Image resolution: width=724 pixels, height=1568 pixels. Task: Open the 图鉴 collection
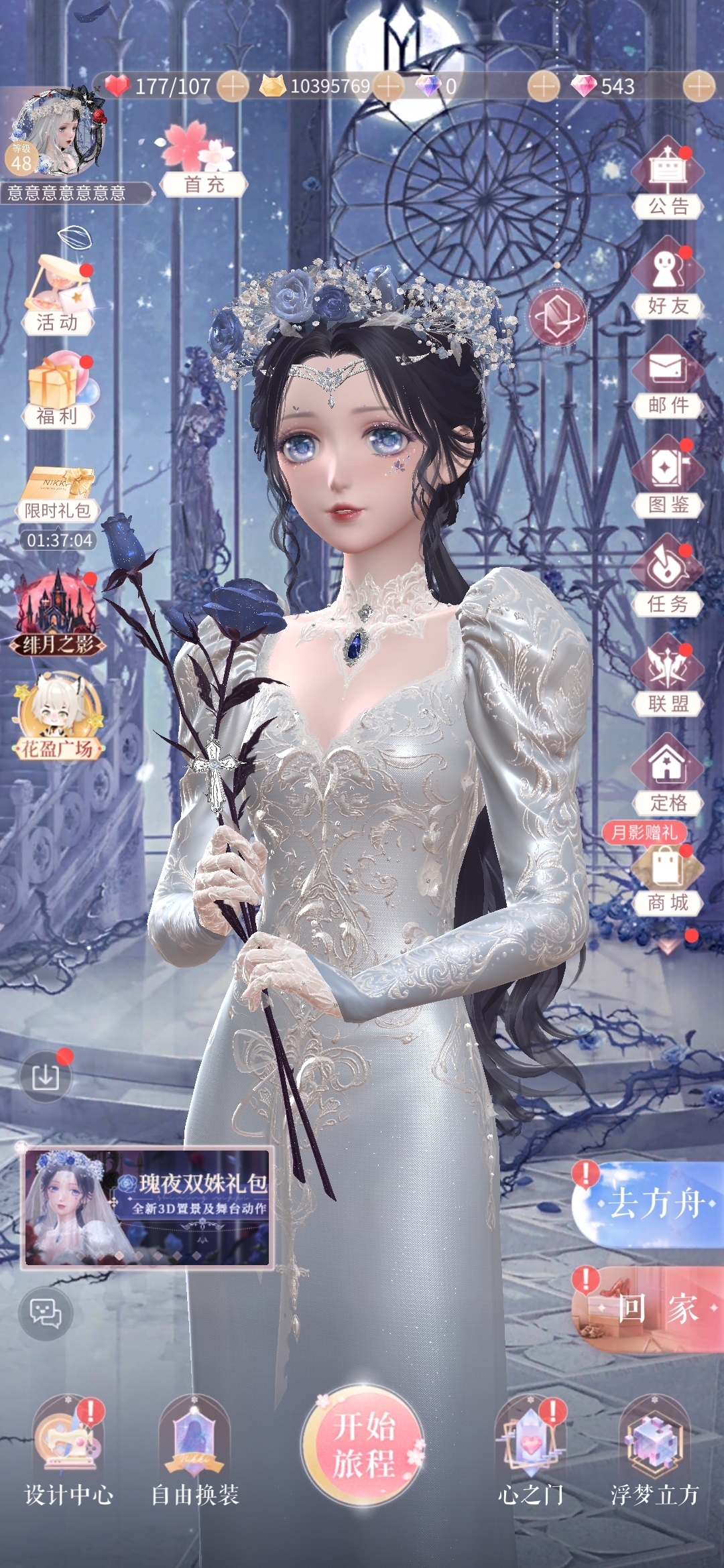pyautogui.click(x=668, y=476)
